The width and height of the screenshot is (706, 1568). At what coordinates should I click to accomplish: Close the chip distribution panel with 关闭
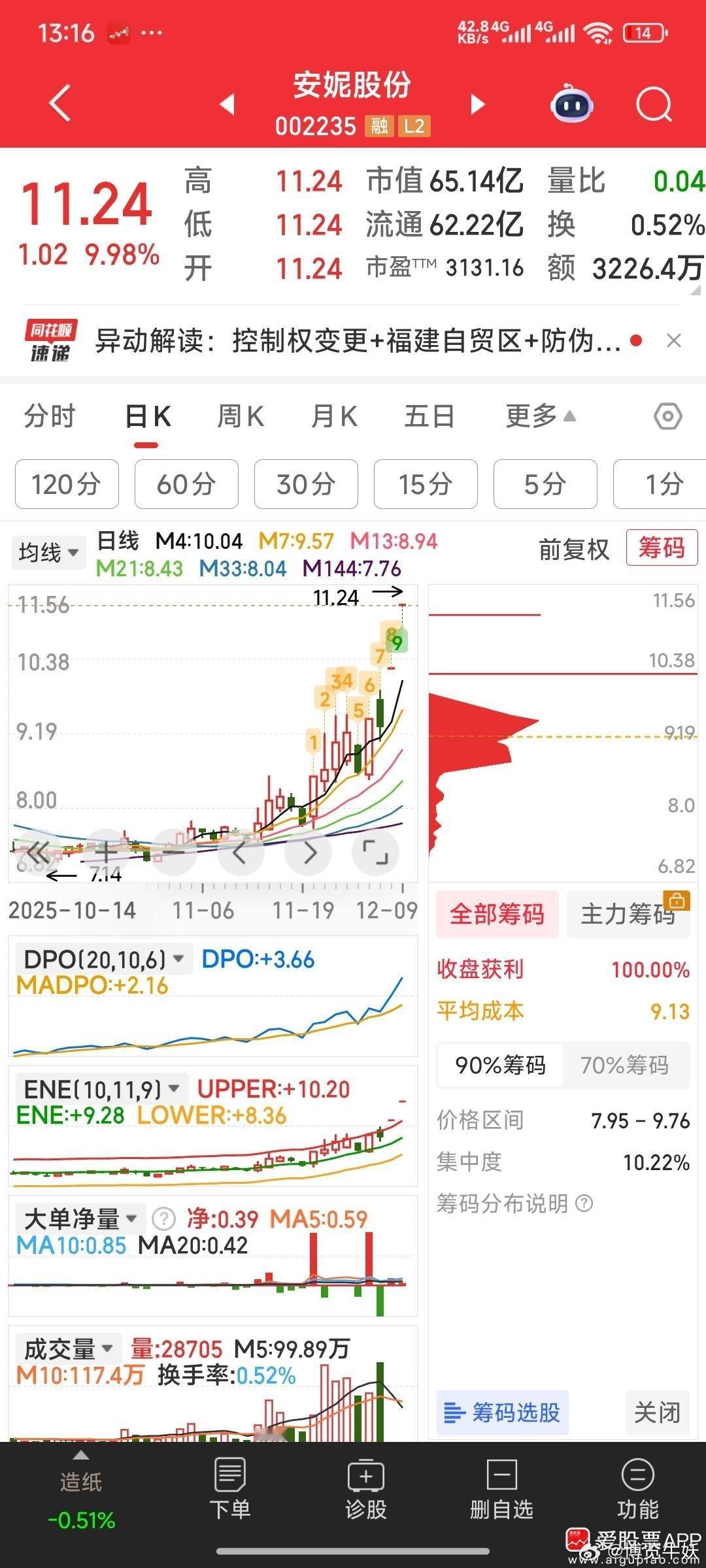click(657, 1413)
